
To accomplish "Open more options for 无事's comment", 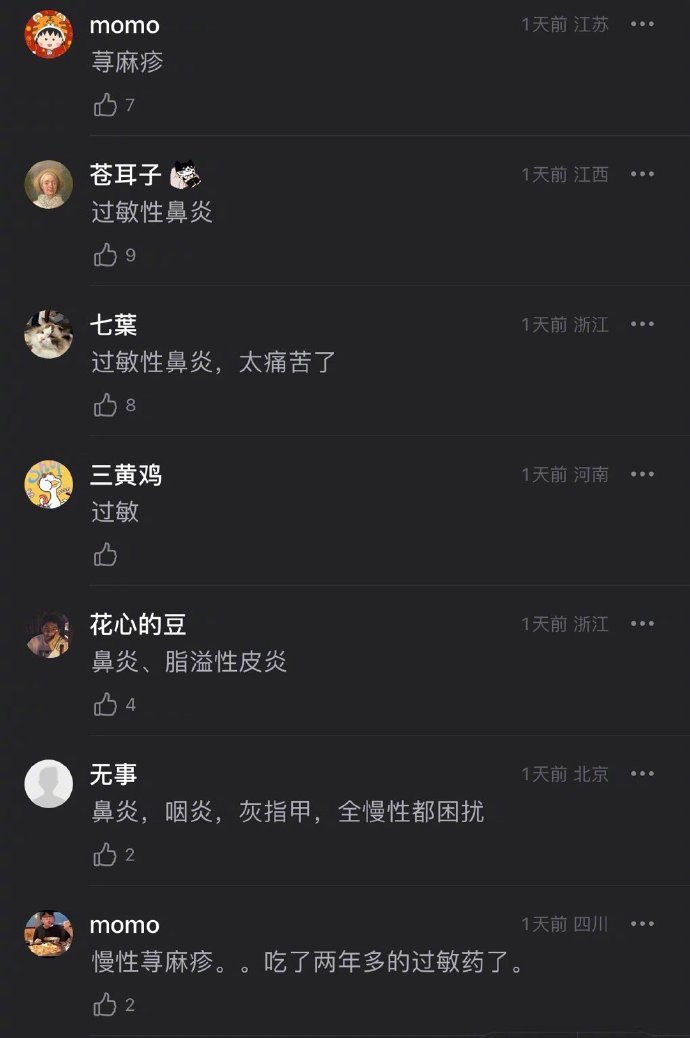I will pyautogui.click(x=642, y=774).
